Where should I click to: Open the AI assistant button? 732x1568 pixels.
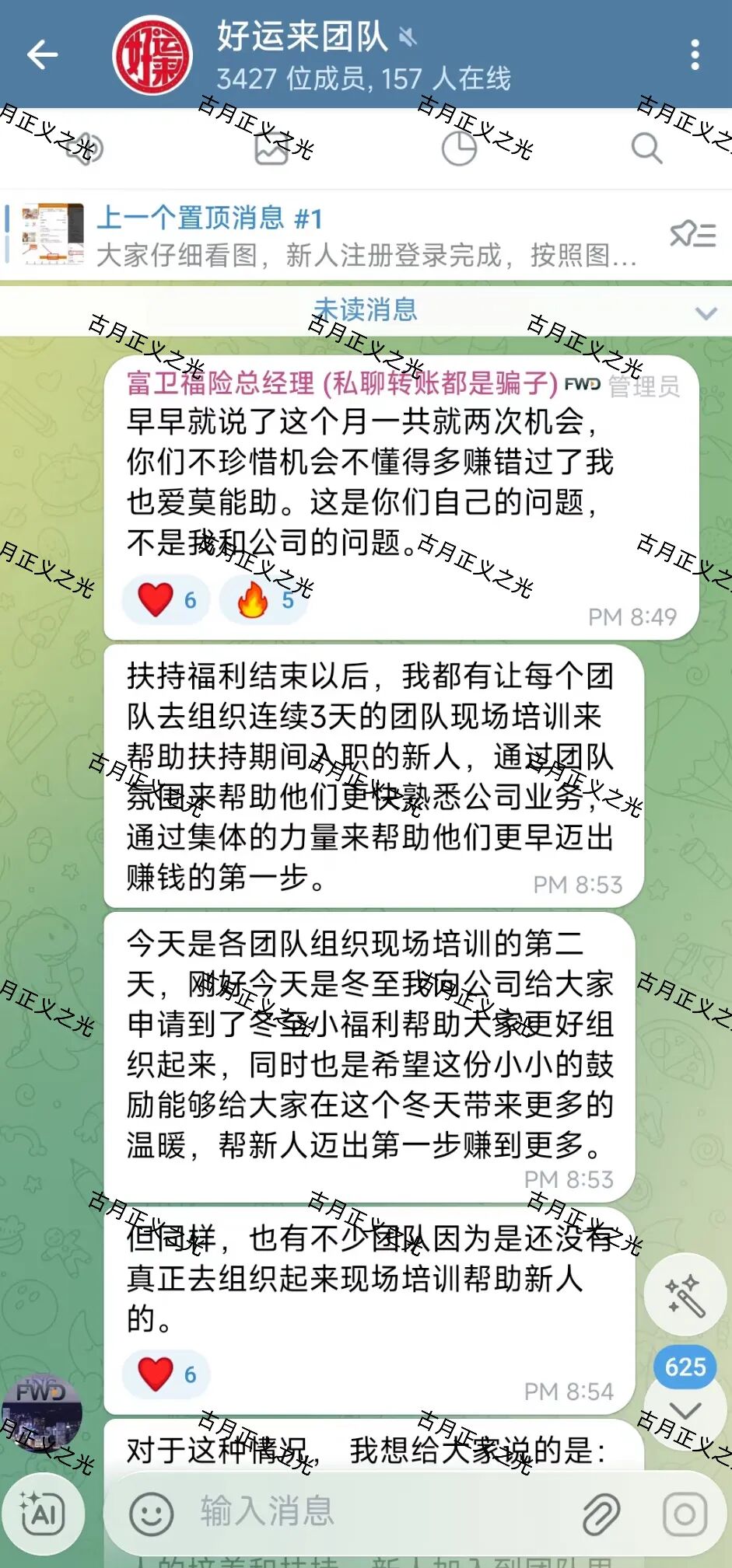click(42, 1513)
